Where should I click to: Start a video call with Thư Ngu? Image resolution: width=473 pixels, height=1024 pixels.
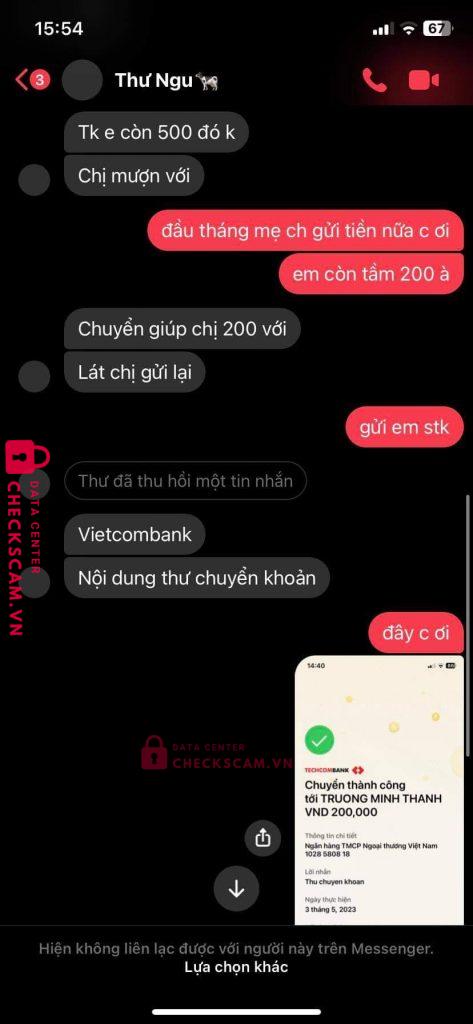point(424,80)
